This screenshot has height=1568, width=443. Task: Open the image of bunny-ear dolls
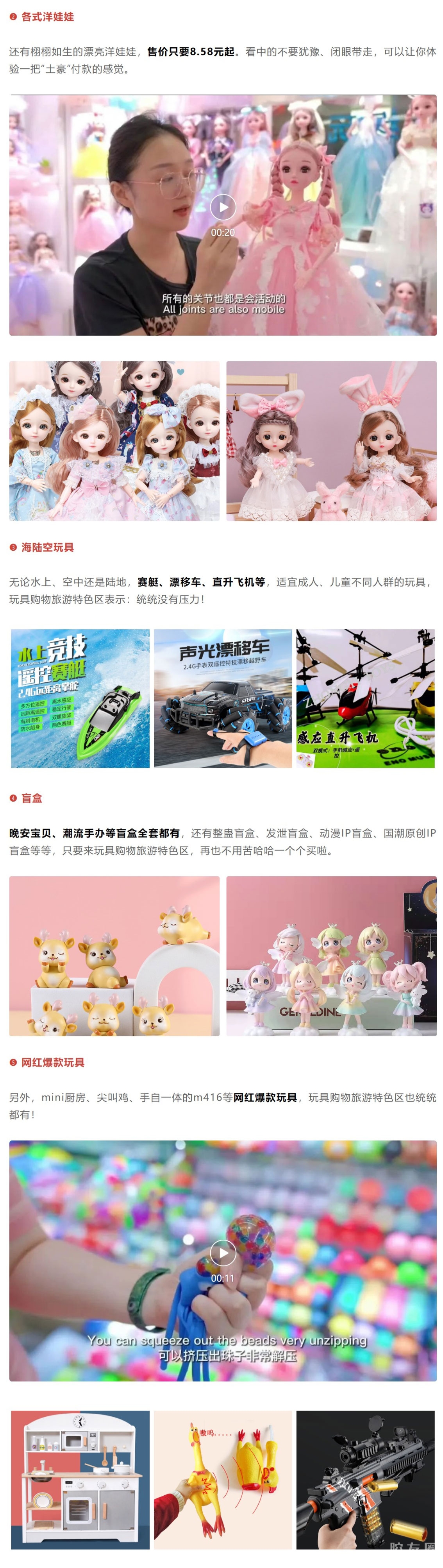331,441
